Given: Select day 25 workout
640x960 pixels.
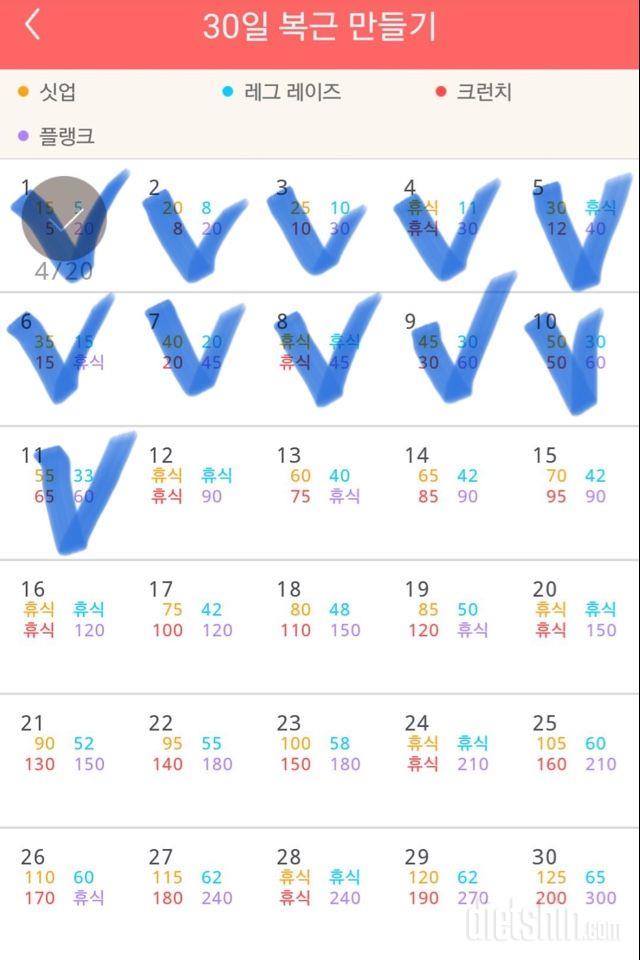Looking at the screenshot, I should click(x=576, y=760).
